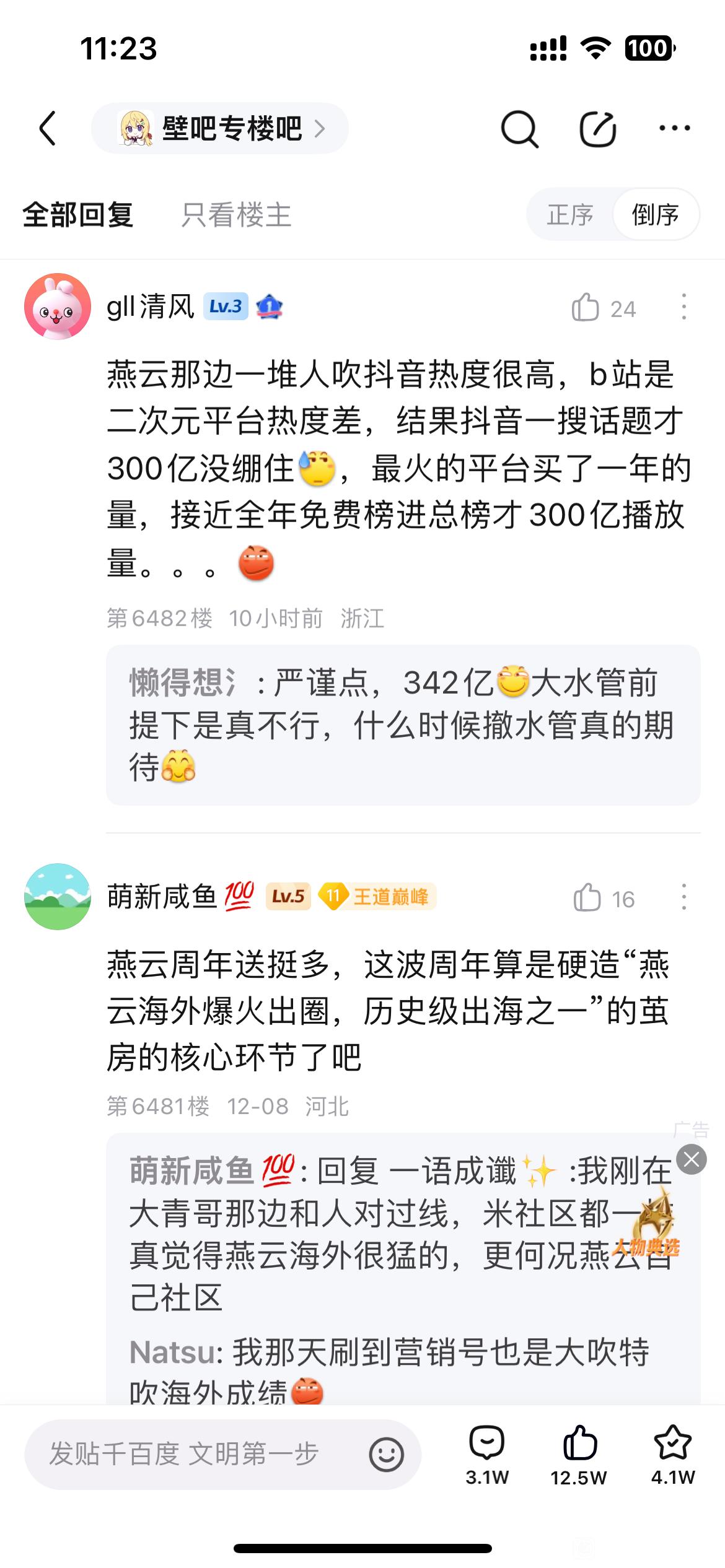Screen dimensions: 725x1568
Task: Open the 壁吧专楼吧 forum chip
Action: pyautogui.click(x=220, y=128)
